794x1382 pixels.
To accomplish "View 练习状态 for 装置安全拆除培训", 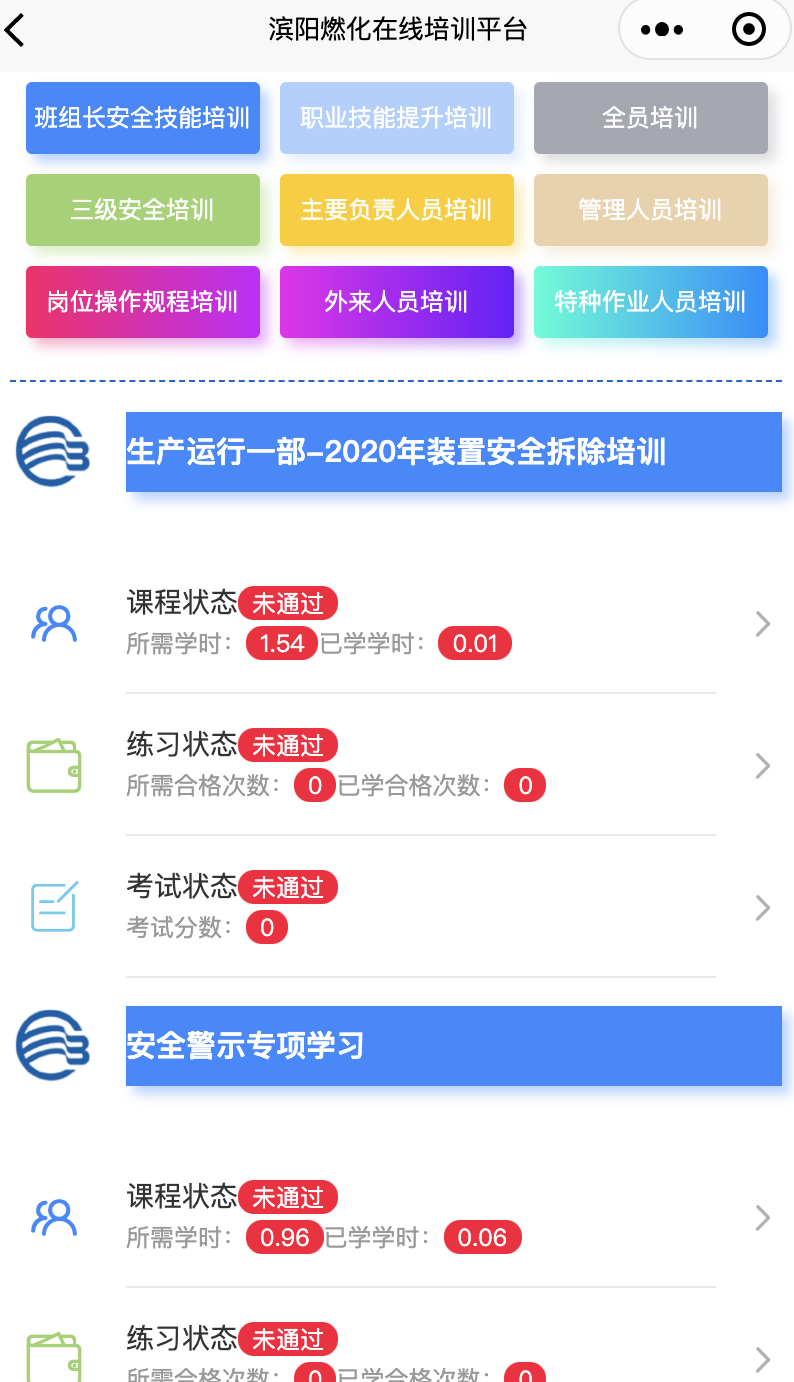I will click(x=420, y=765).
